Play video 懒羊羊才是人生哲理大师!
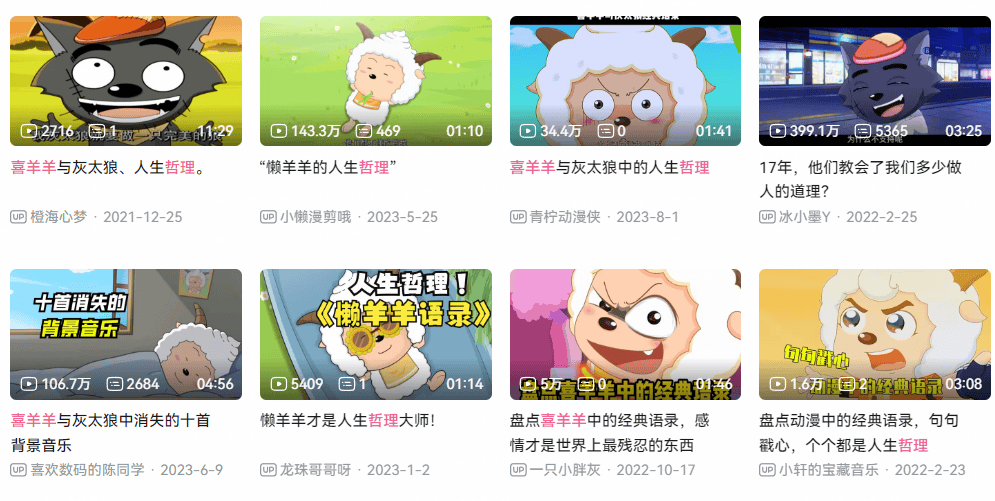The height and width of the screenshot is (501, 995). (x=375, y=334)
